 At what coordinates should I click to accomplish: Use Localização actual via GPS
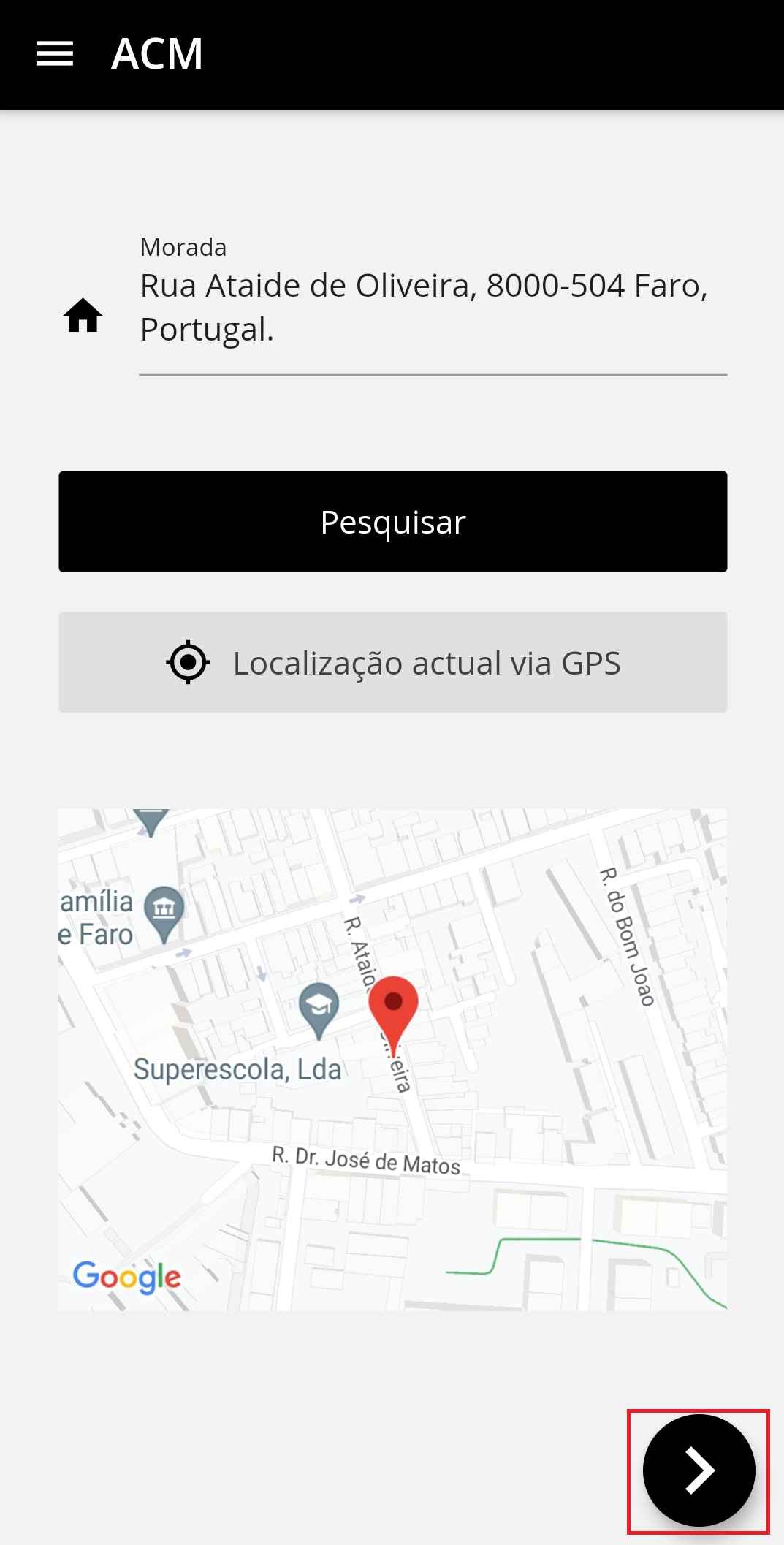[393, 663]
